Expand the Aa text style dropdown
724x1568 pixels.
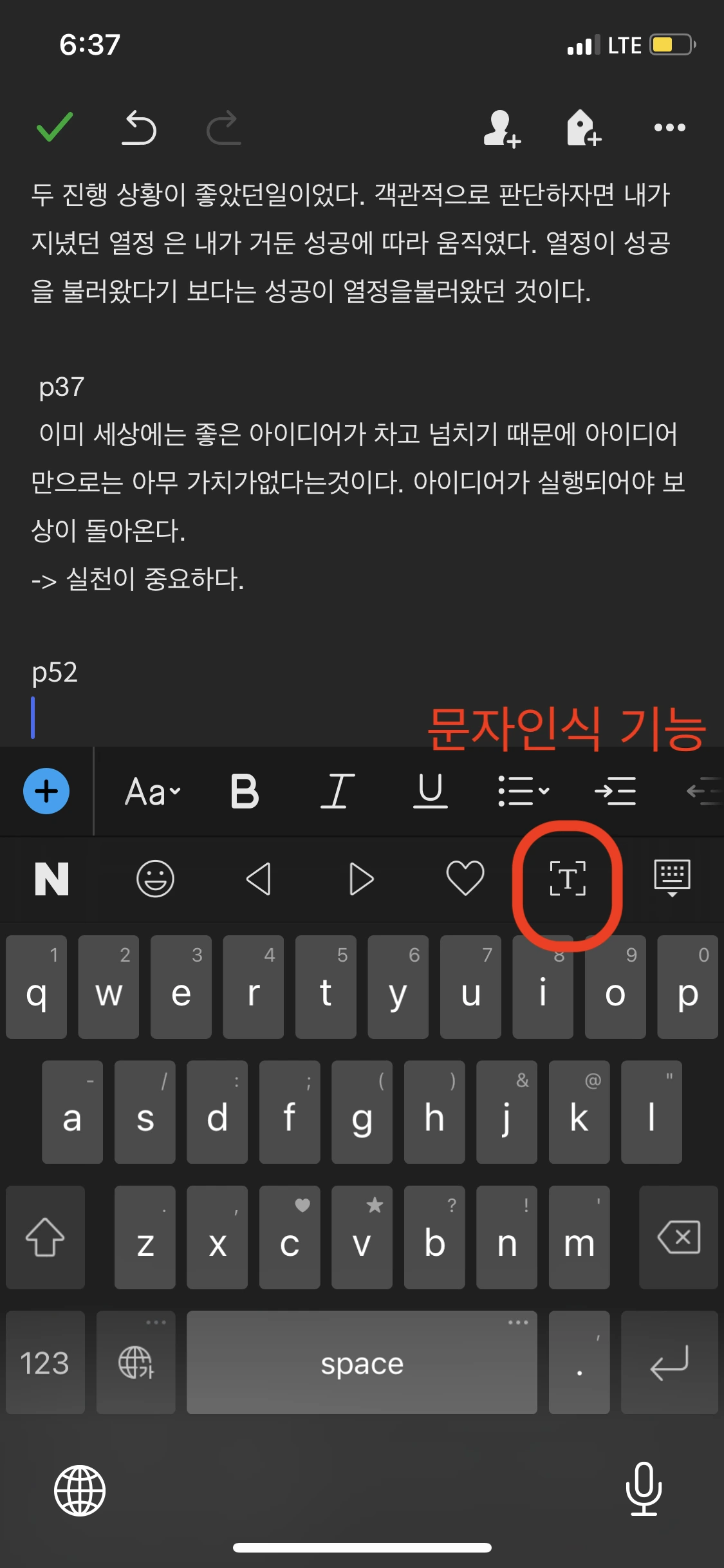[x=153, y=791]
